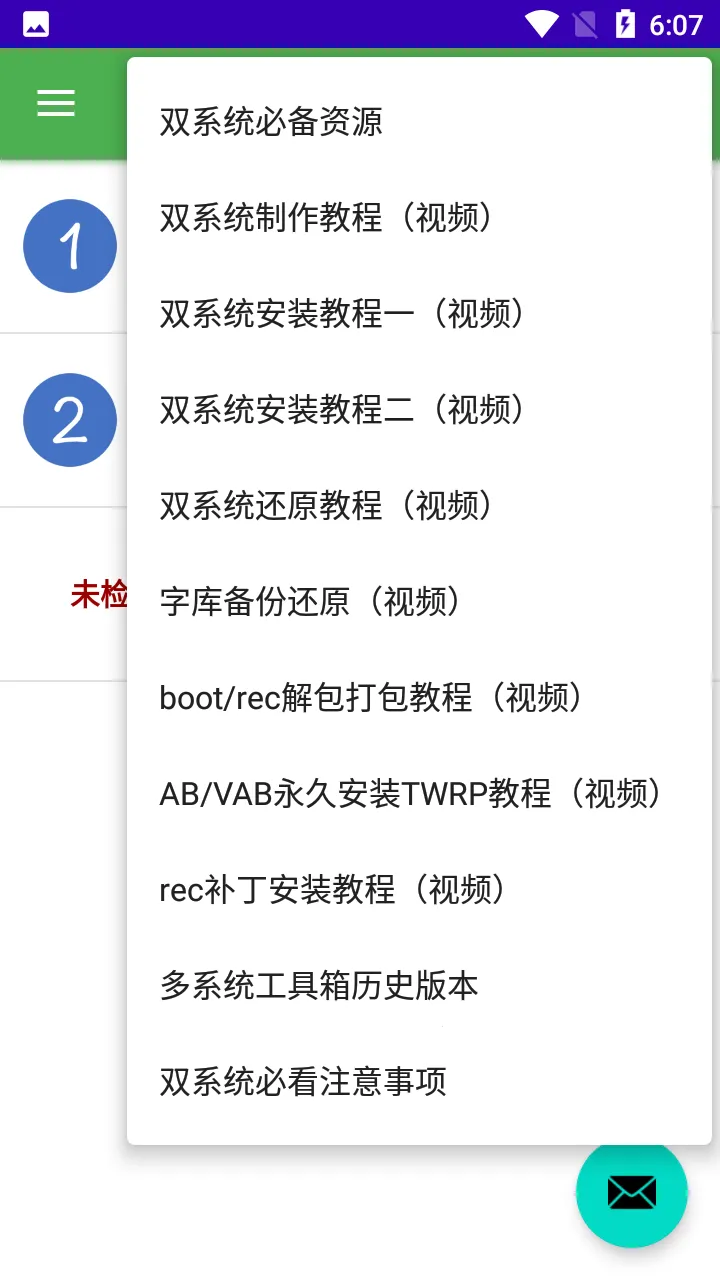720x1280 pixels.
Task: Open the hamburger drawer menu
Action: coord(56,103)
